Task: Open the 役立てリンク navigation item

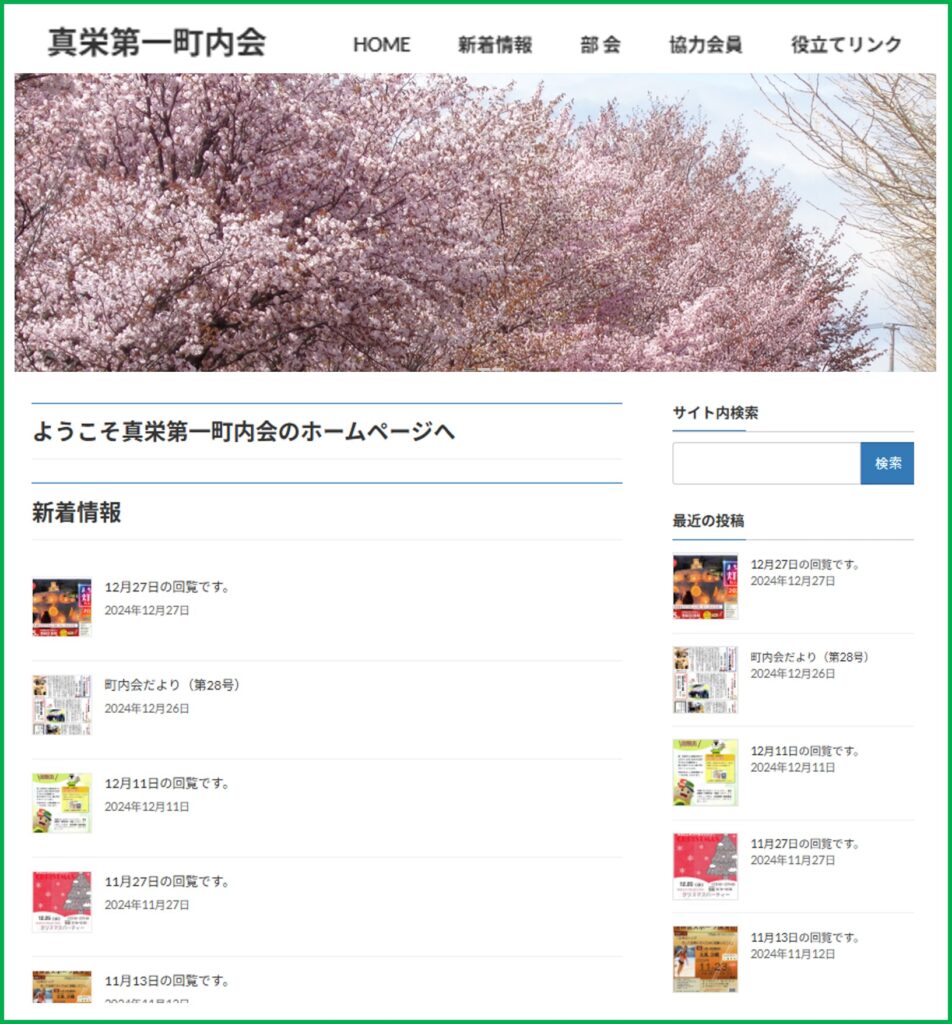Action: pos(846,45)
